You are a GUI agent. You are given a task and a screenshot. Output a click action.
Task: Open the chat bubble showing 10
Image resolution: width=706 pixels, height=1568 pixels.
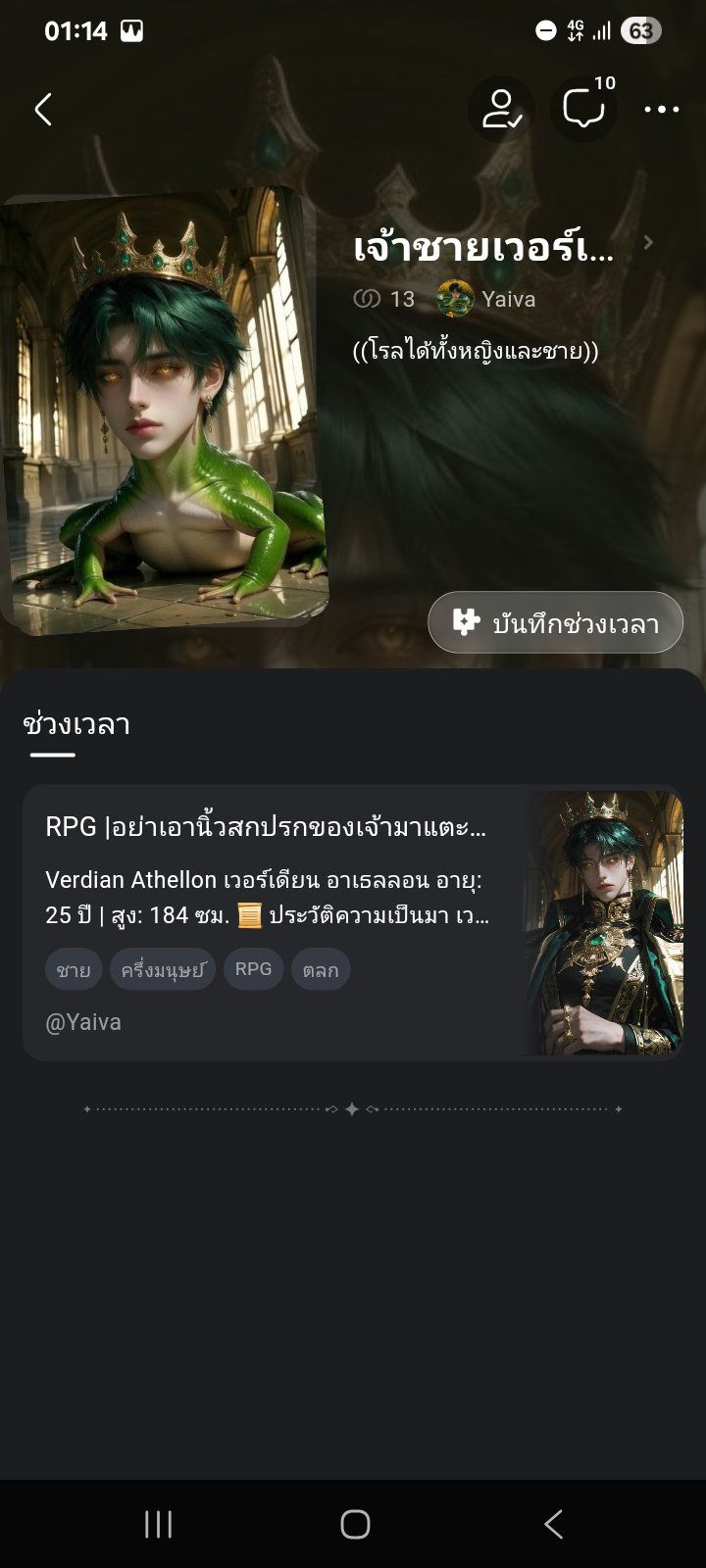(584, 109)
